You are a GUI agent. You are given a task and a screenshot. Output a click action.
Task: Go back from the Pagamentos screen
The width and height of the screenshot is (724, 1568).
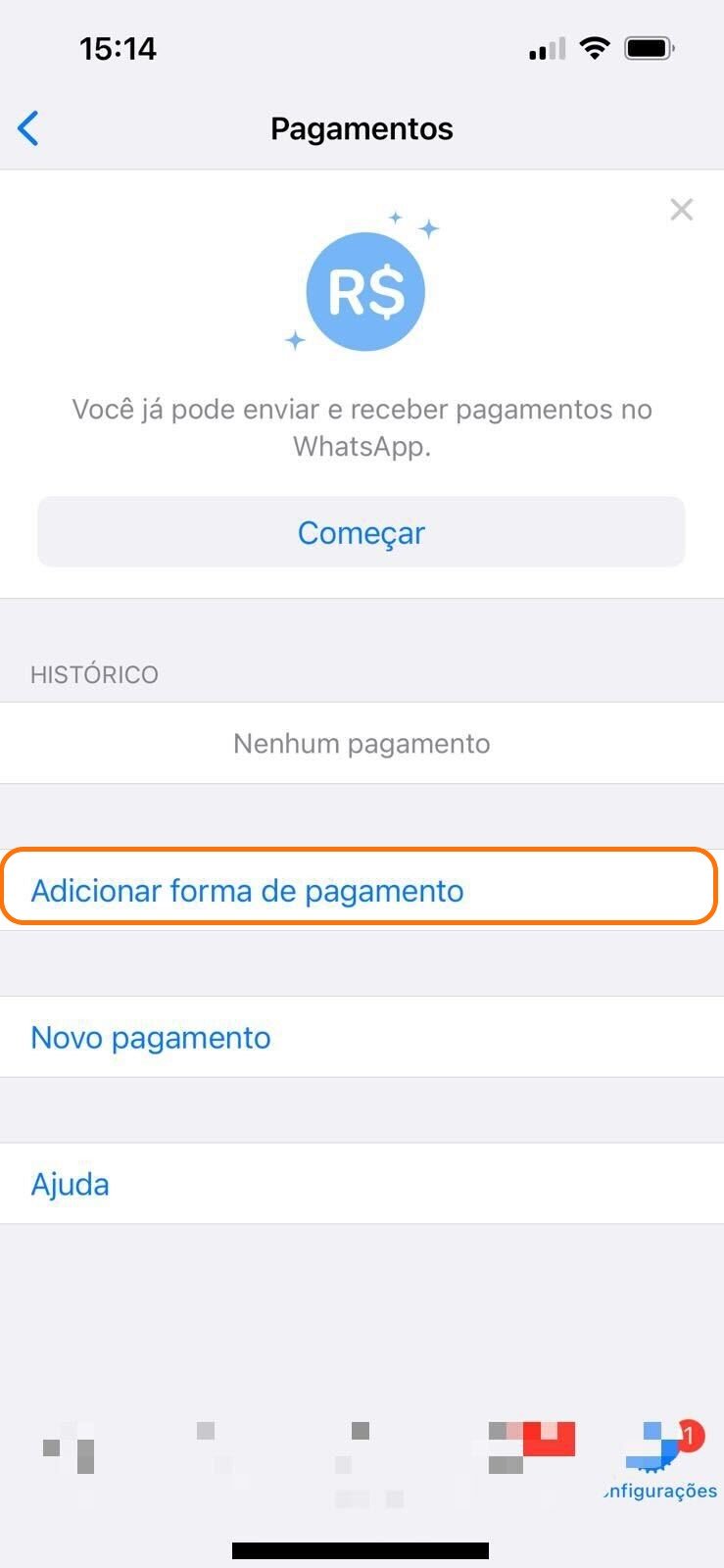point(28,128)
